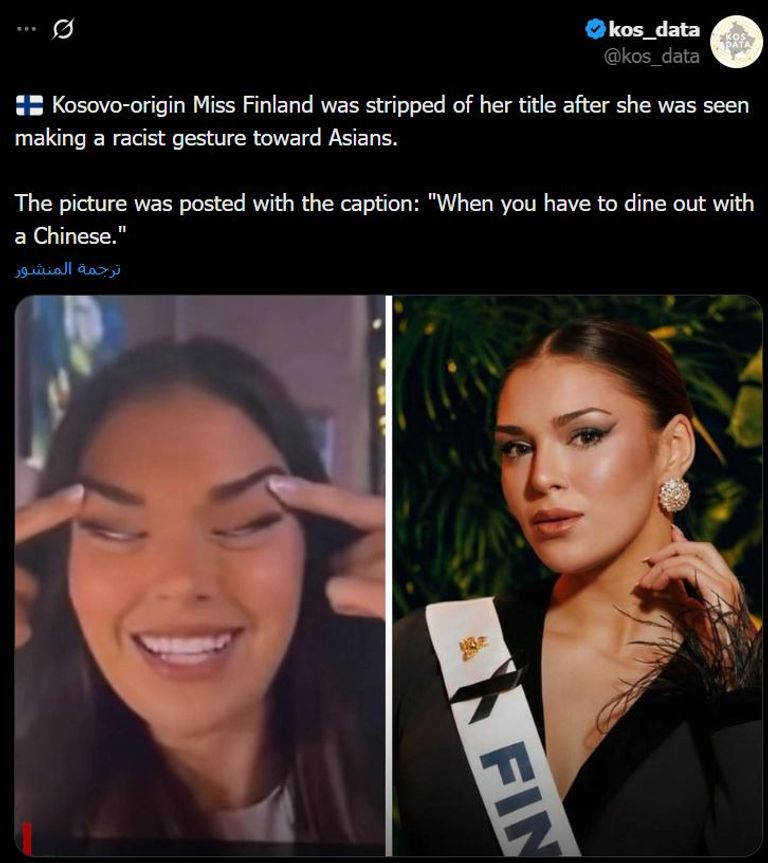
Task: Open the post overflow menu
Action: pyautogui.click(x=26, y=29)
